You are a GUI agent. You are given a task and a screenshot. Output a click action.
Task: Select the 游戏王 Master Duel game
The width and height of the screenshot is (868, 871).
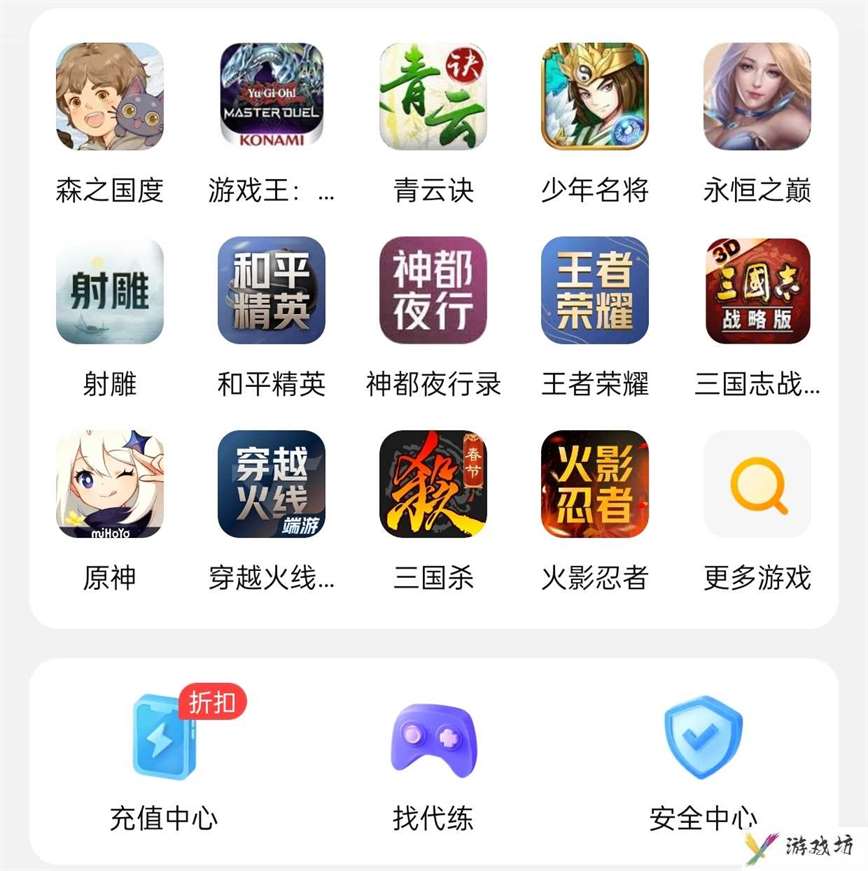[x=271, y=96]
